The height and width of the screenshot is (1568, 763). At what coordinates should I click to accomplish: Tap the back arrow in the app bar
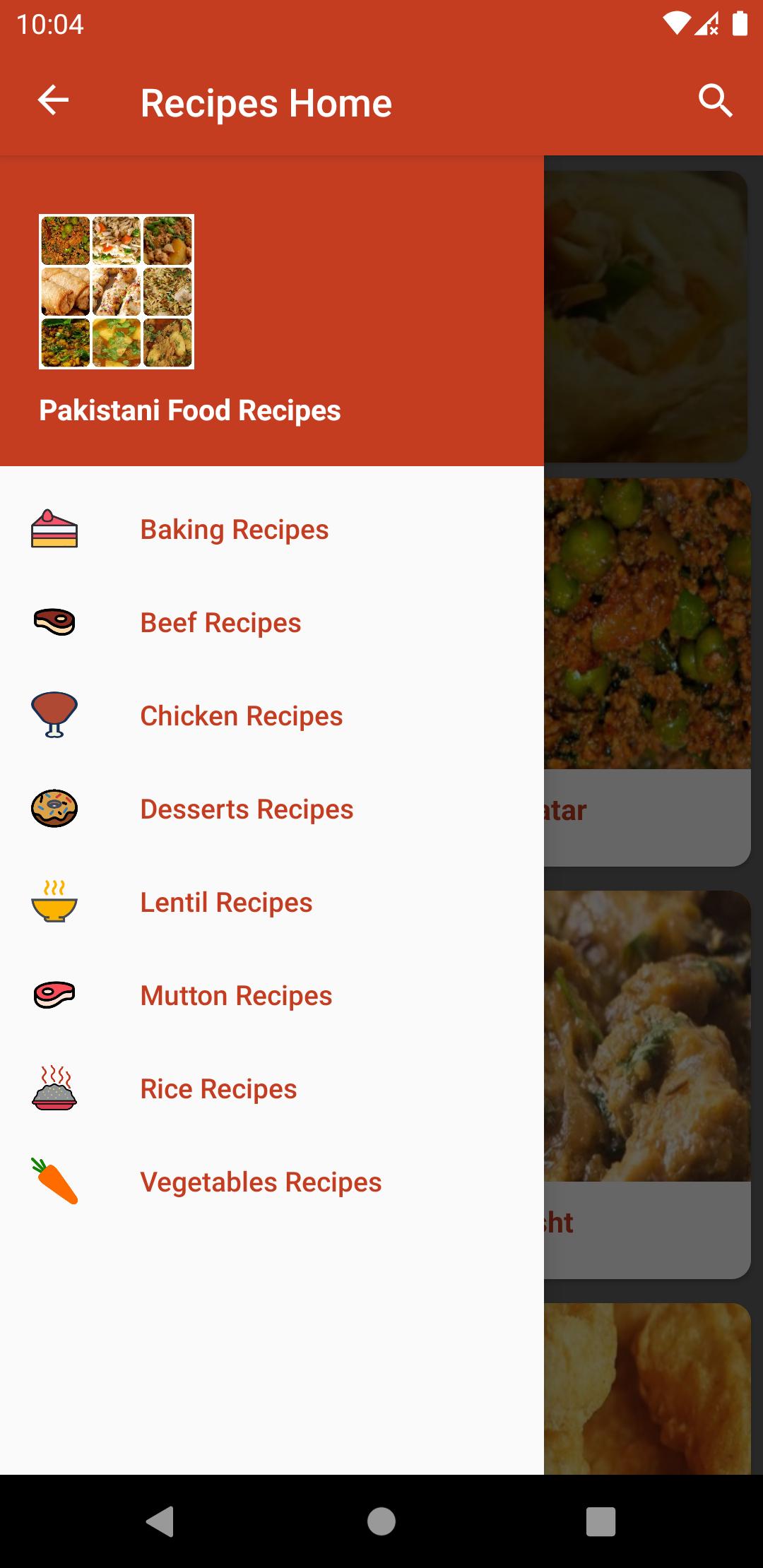click(53, 100)
